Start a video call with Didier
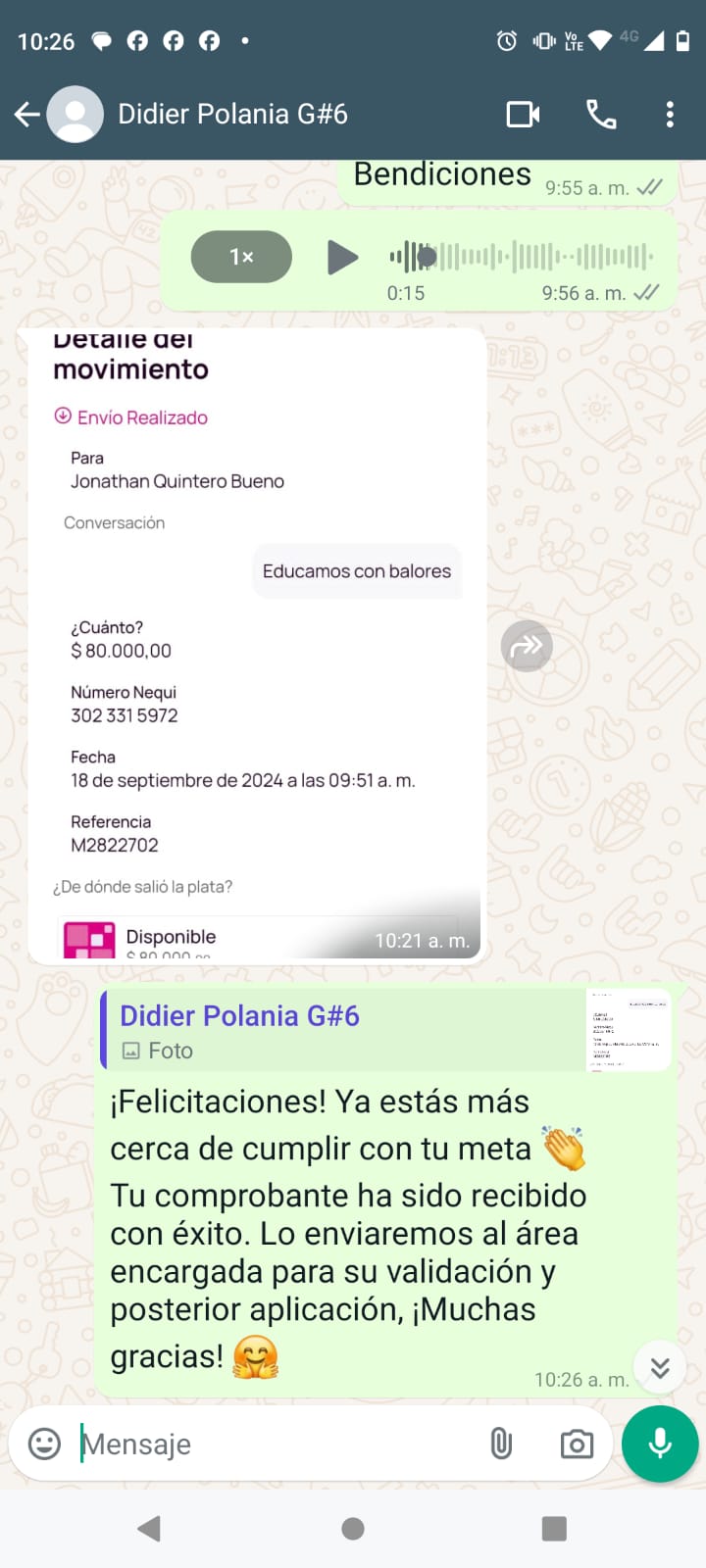706x1568 pixels. 523,115
